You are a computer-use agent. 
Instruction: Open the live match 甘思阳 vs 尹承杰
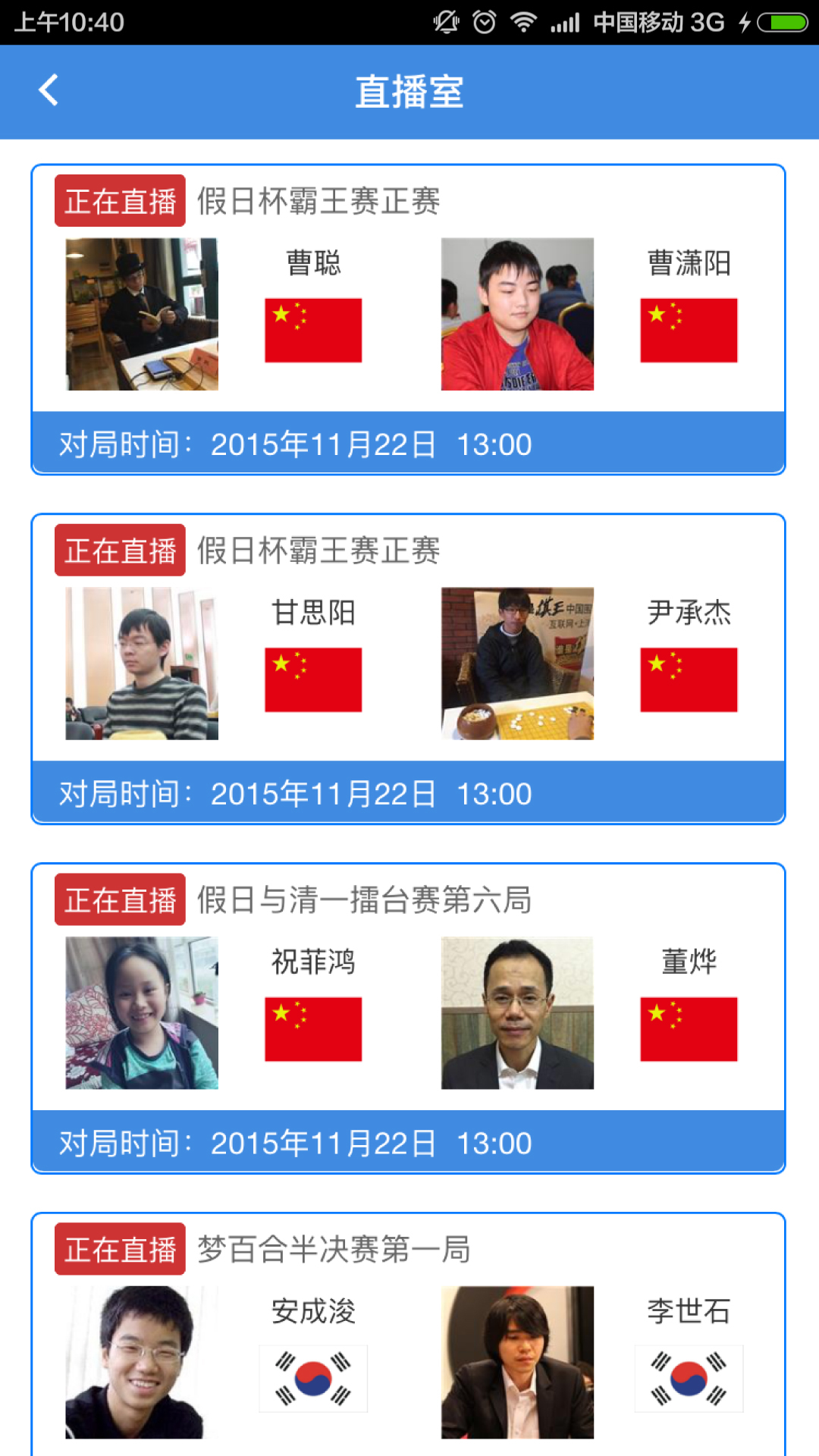(x=408, y=667)
